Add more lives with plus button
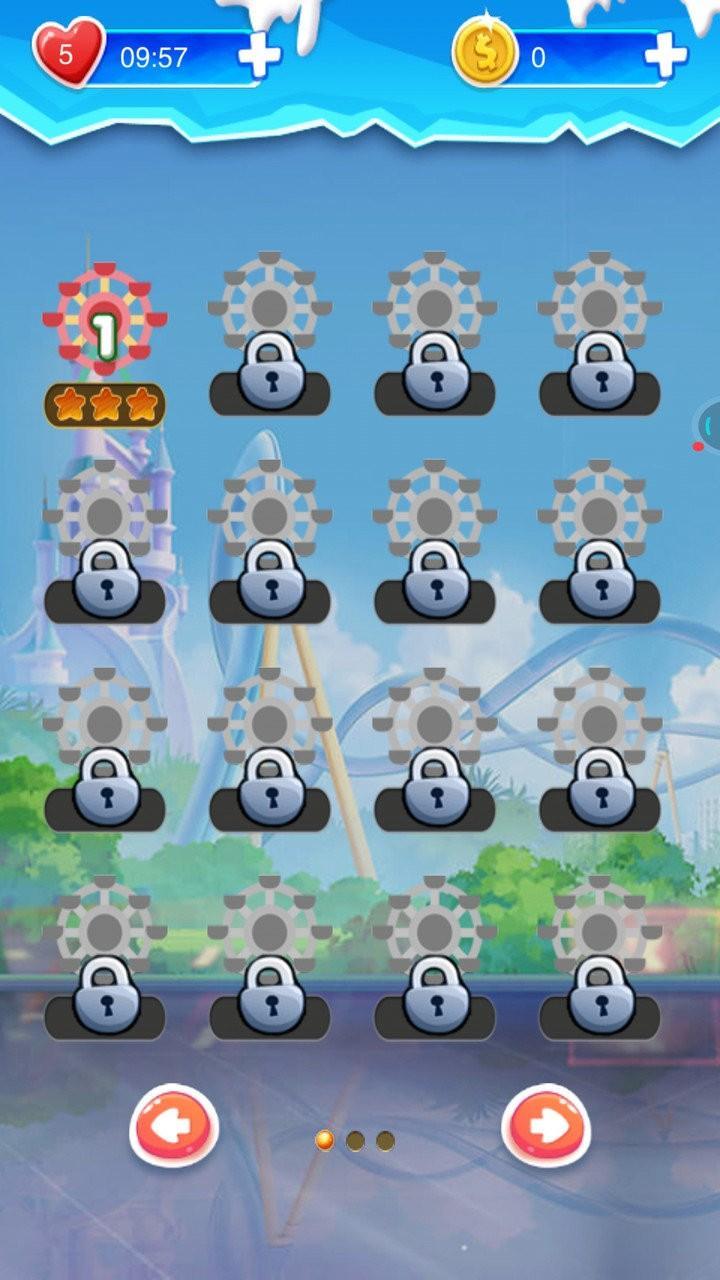The height and width of the screenshot is (1280, 720). click(260, 56)
